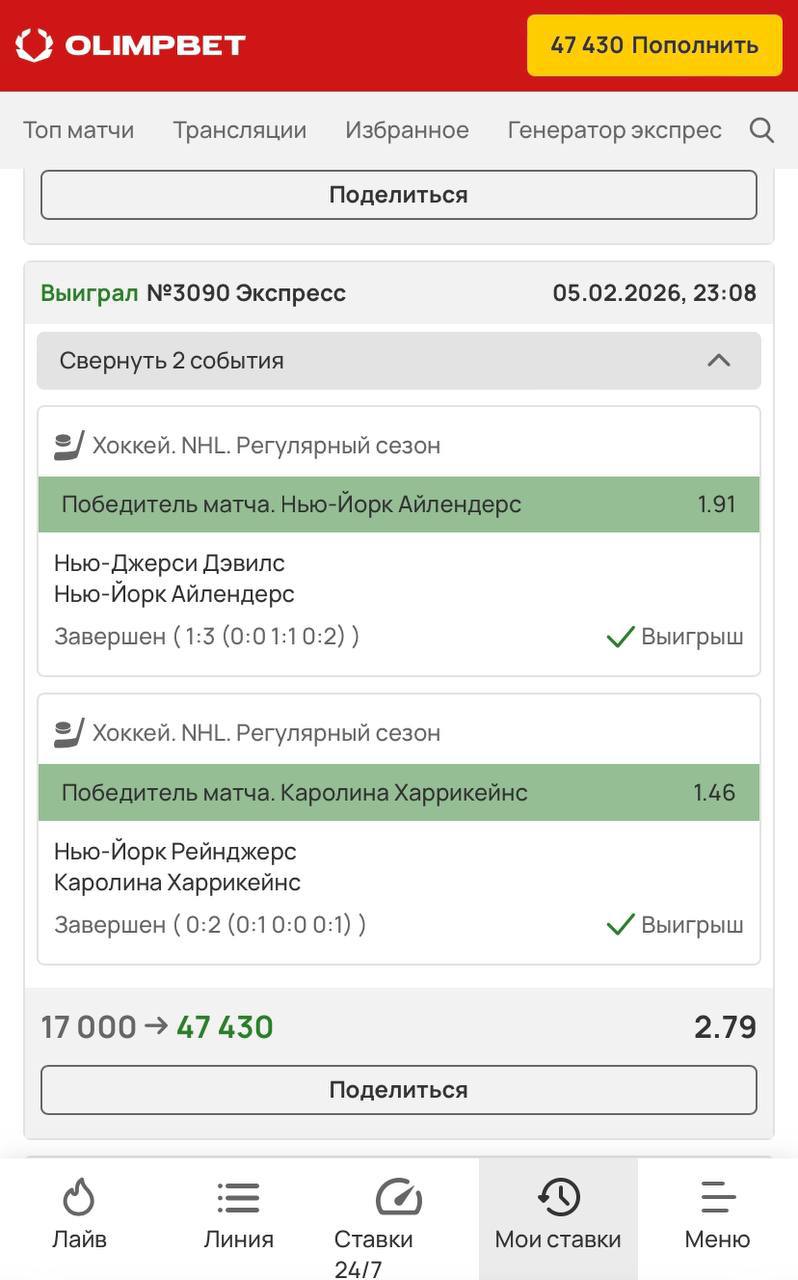This screenshot has height=1280, width=798.
Task: Tap the 47 430 Пополнить deposit button
Action: (654, 45)
